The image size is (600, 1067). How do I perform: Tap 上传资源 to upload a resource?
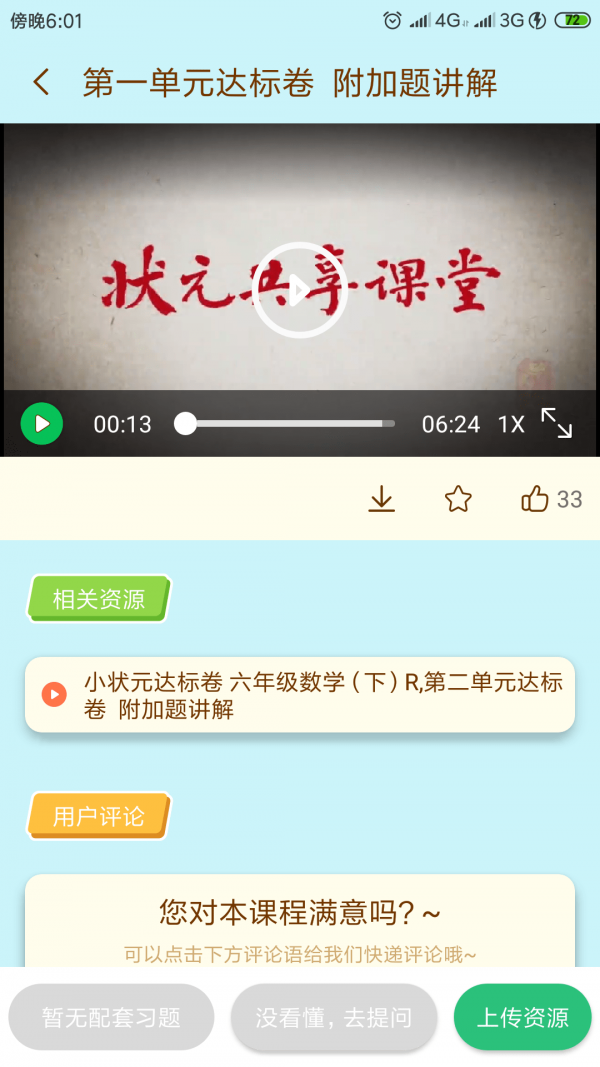[522, 1018]
